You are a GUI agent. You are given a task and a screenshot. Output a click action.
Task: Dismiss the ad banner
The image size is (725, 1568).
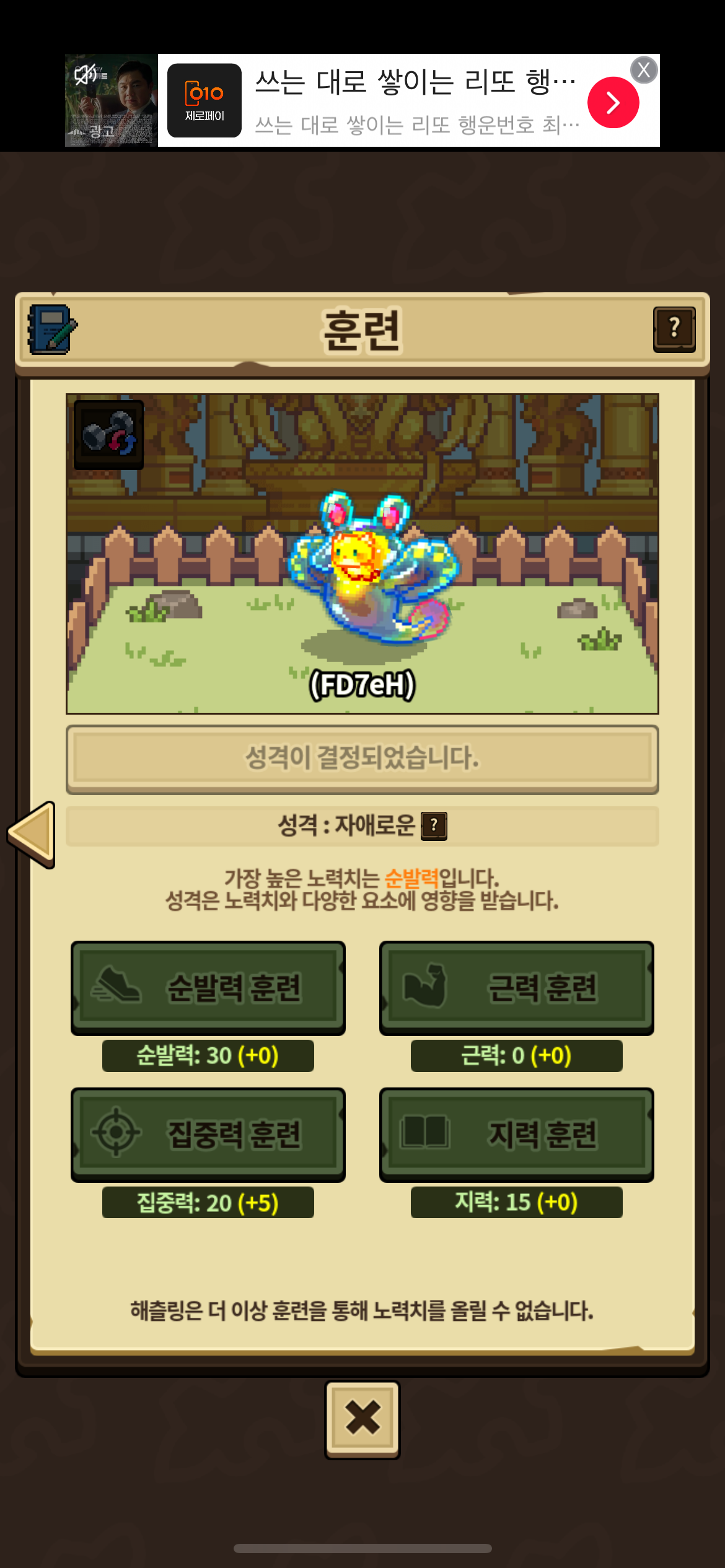[644, 70]
